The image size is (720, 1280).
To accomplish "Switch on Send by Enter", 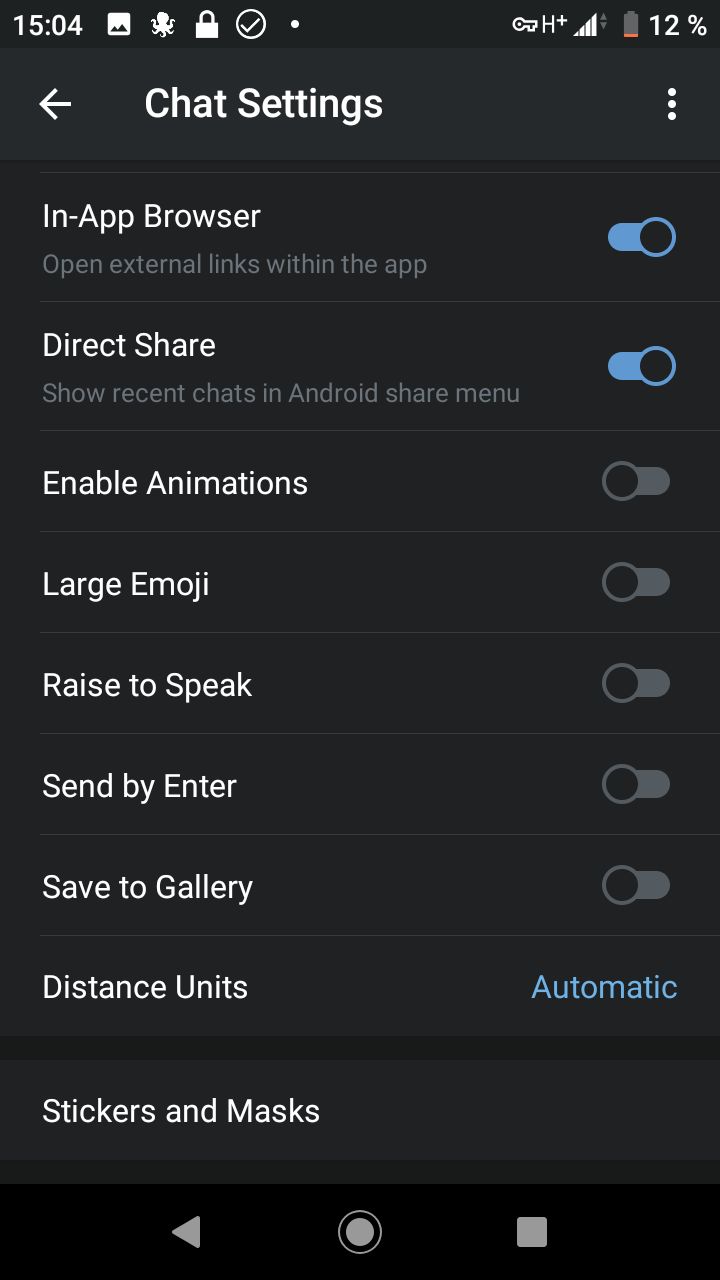I will 637,784.
